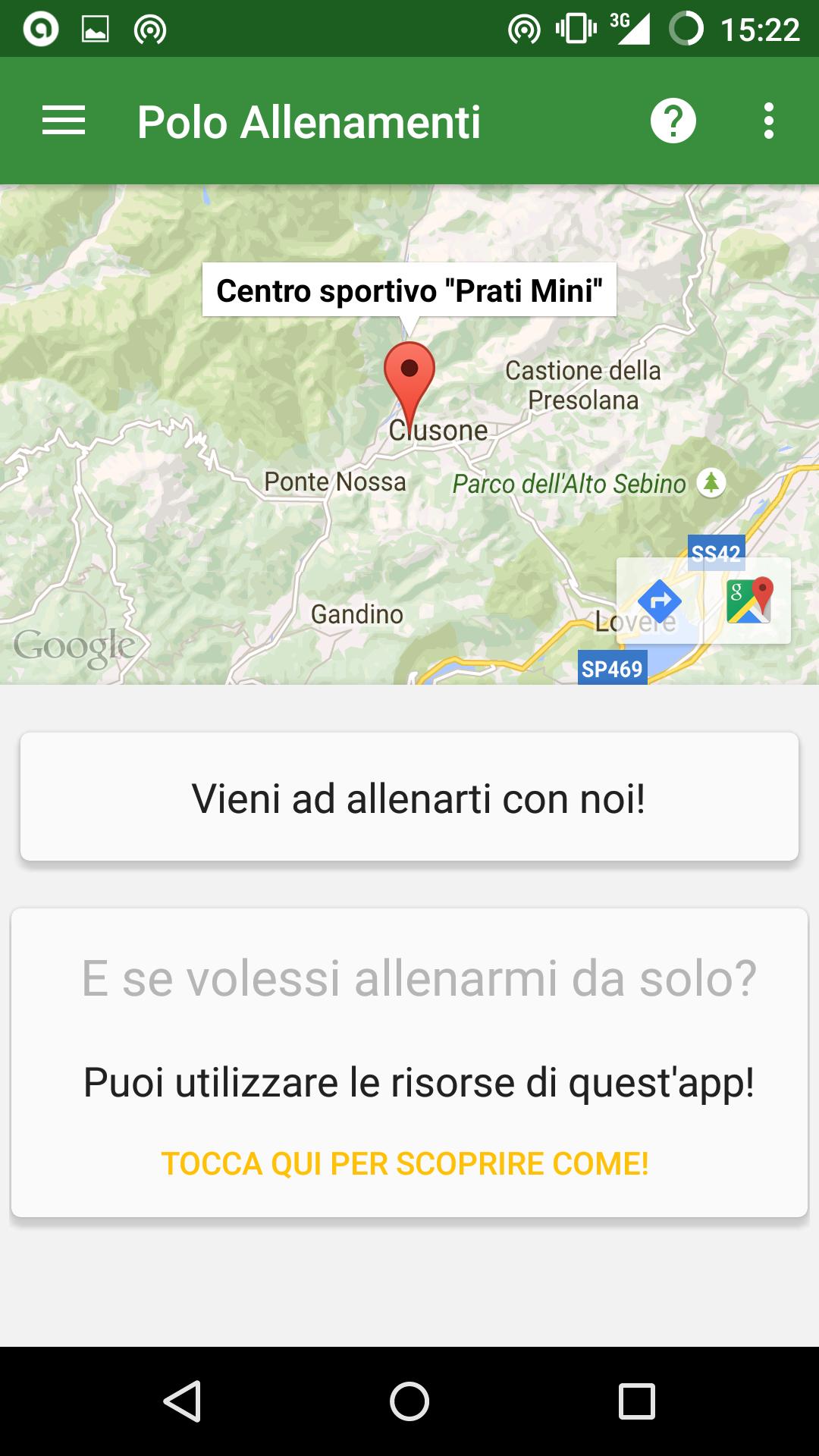Open the overflow menu
Image resolution: width=819 pixels, height=1456 pixels.
[x=768, y=121]
